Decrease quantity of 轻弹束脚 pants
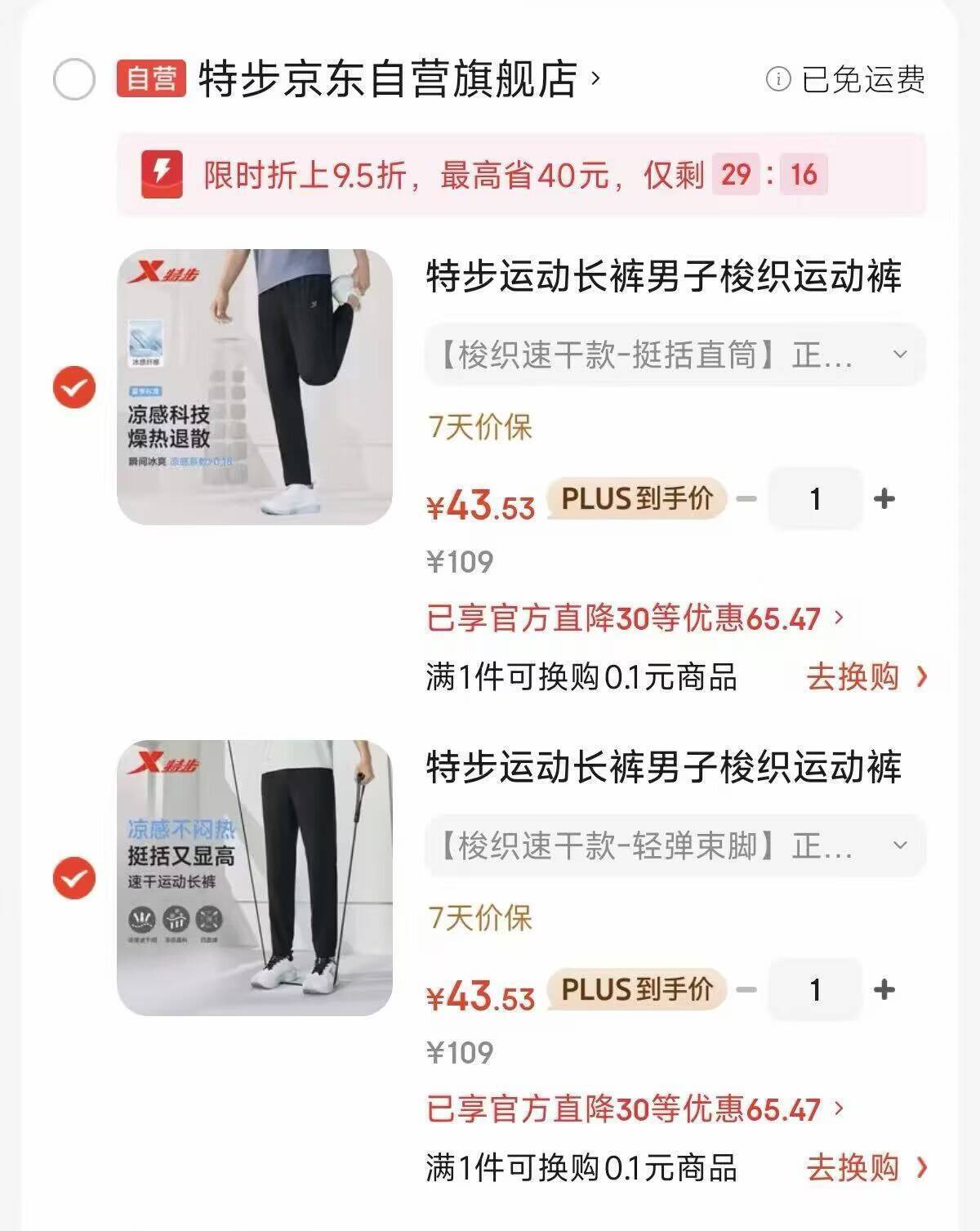This screenshot has width=980, height=1231. [746, 990]
